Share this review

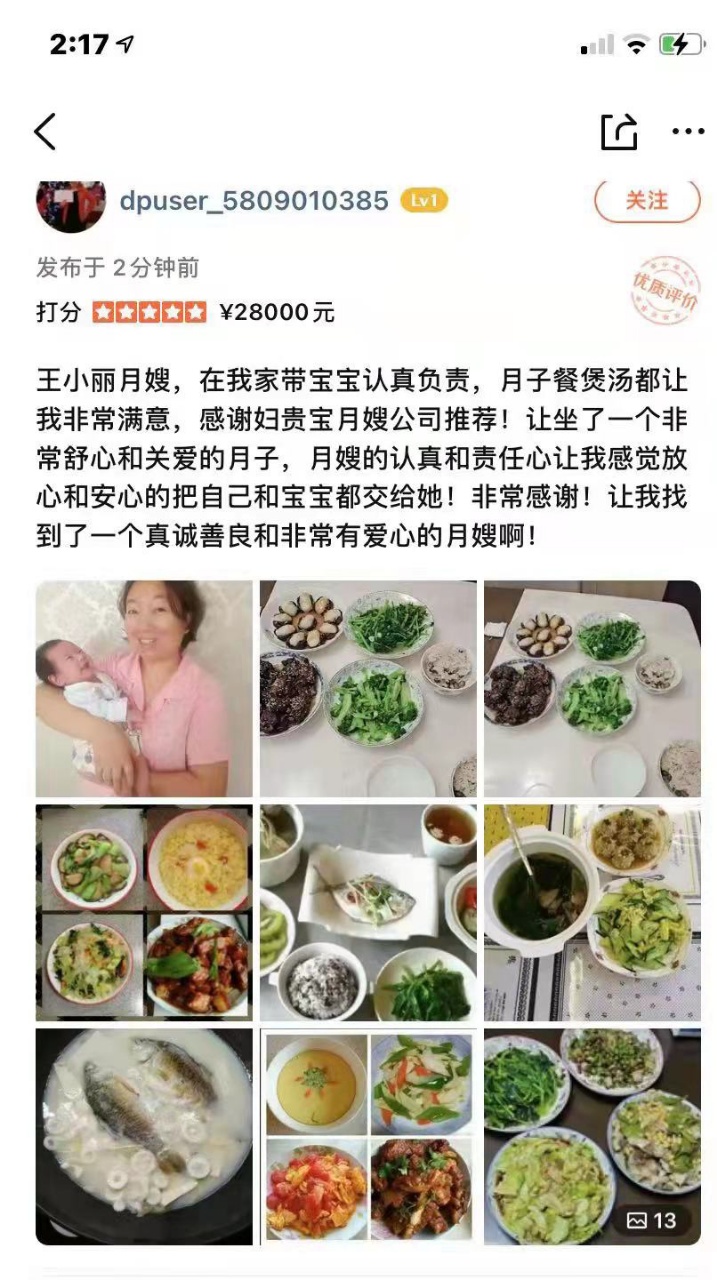point(618,132)
